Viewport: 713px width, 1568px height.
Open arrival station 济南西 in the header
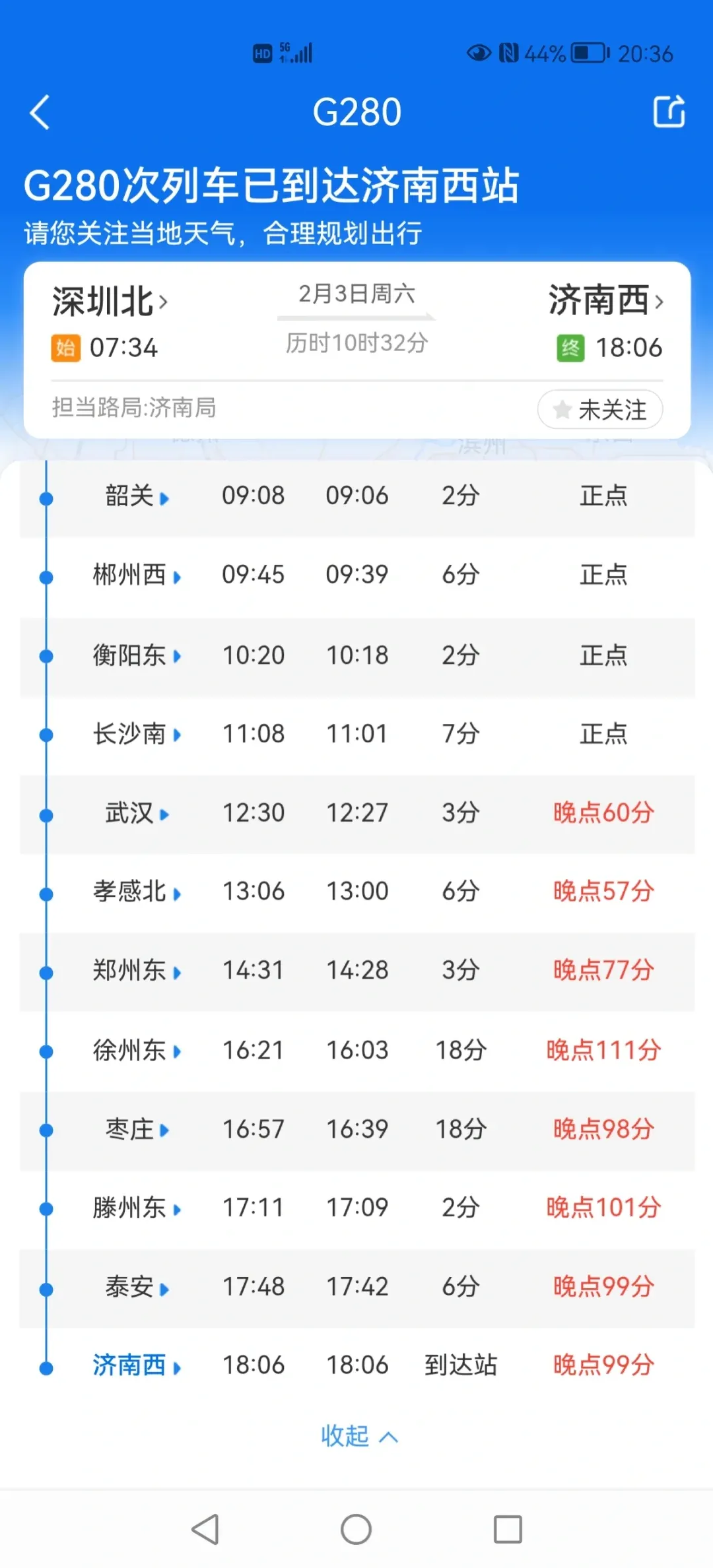[605, 300]
